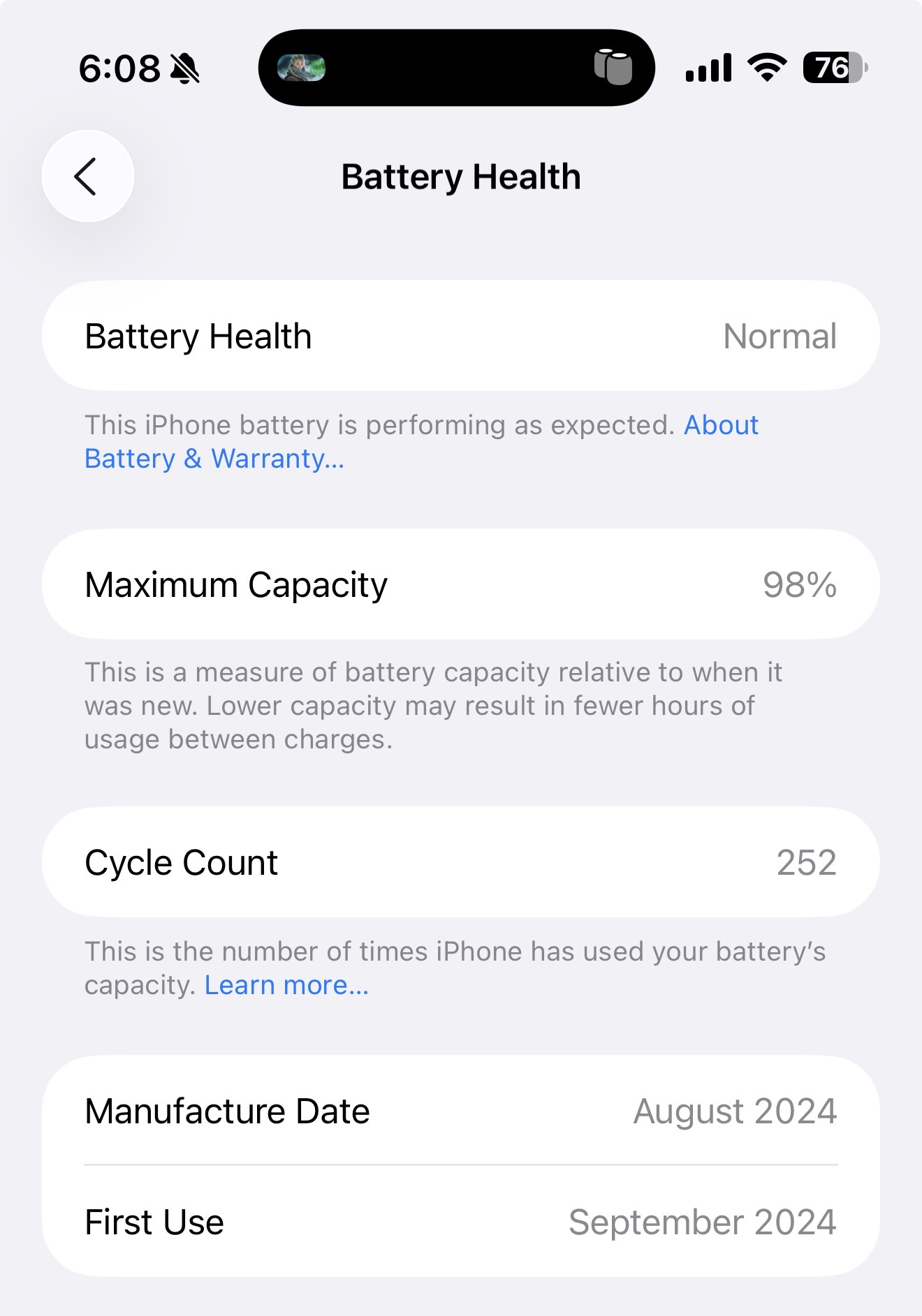This screenshot has width=922, height=1316.
Task: Go back from Battery Health
Action: pyautogui.click(x=87, y=176)
